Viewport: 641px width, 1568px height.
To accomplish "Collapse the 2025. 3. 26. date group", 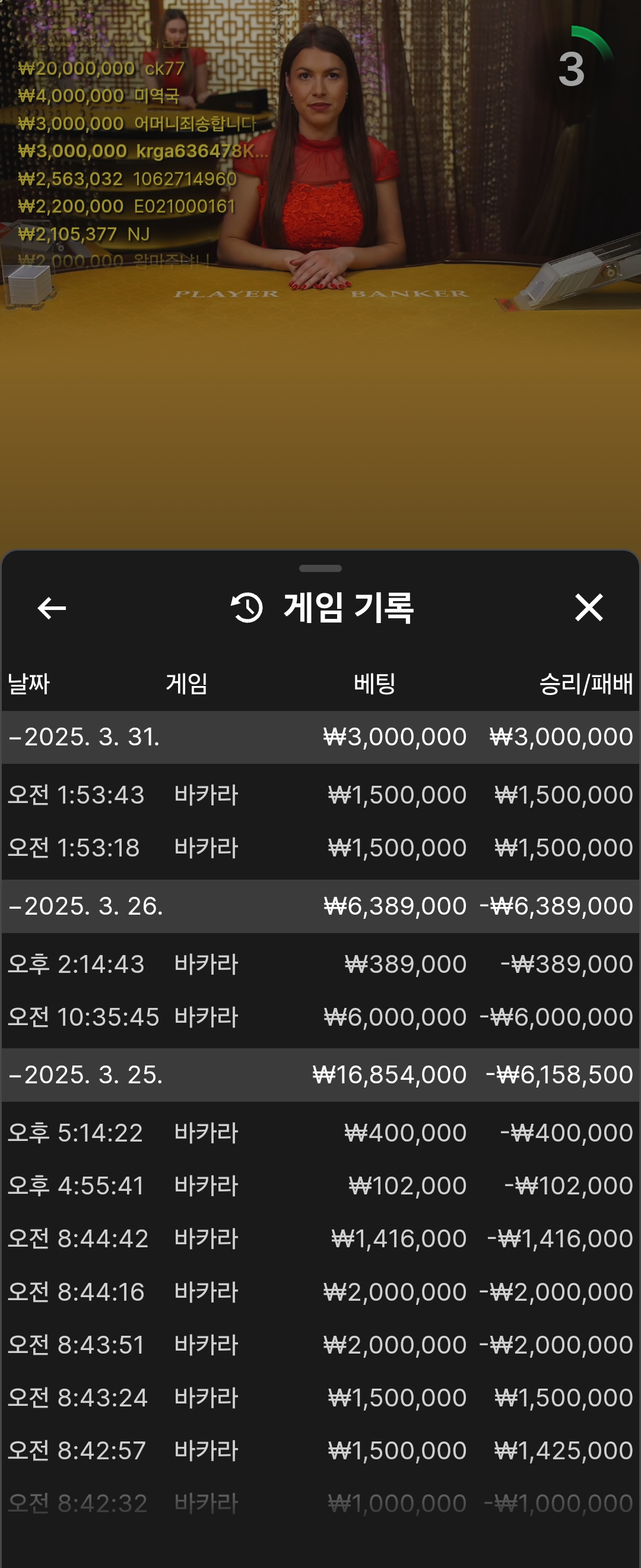I will tap(85, 906).
